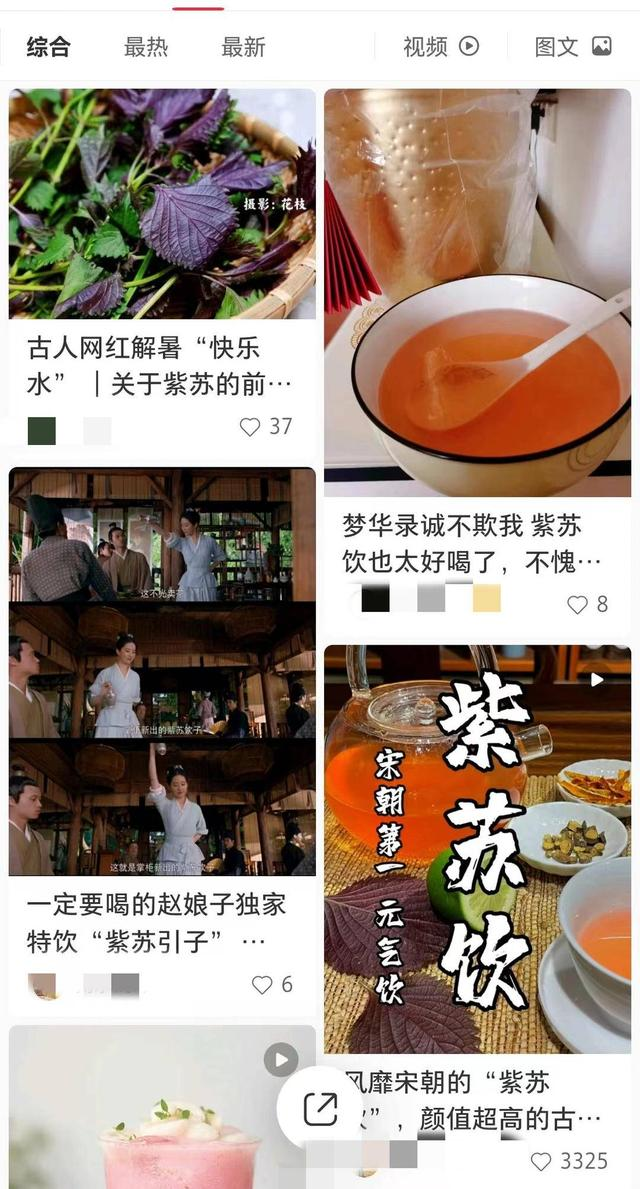Like the 梦华录诚不欺我 post
The width and height of the screenshot is (640, 1189).
(577, 604)
